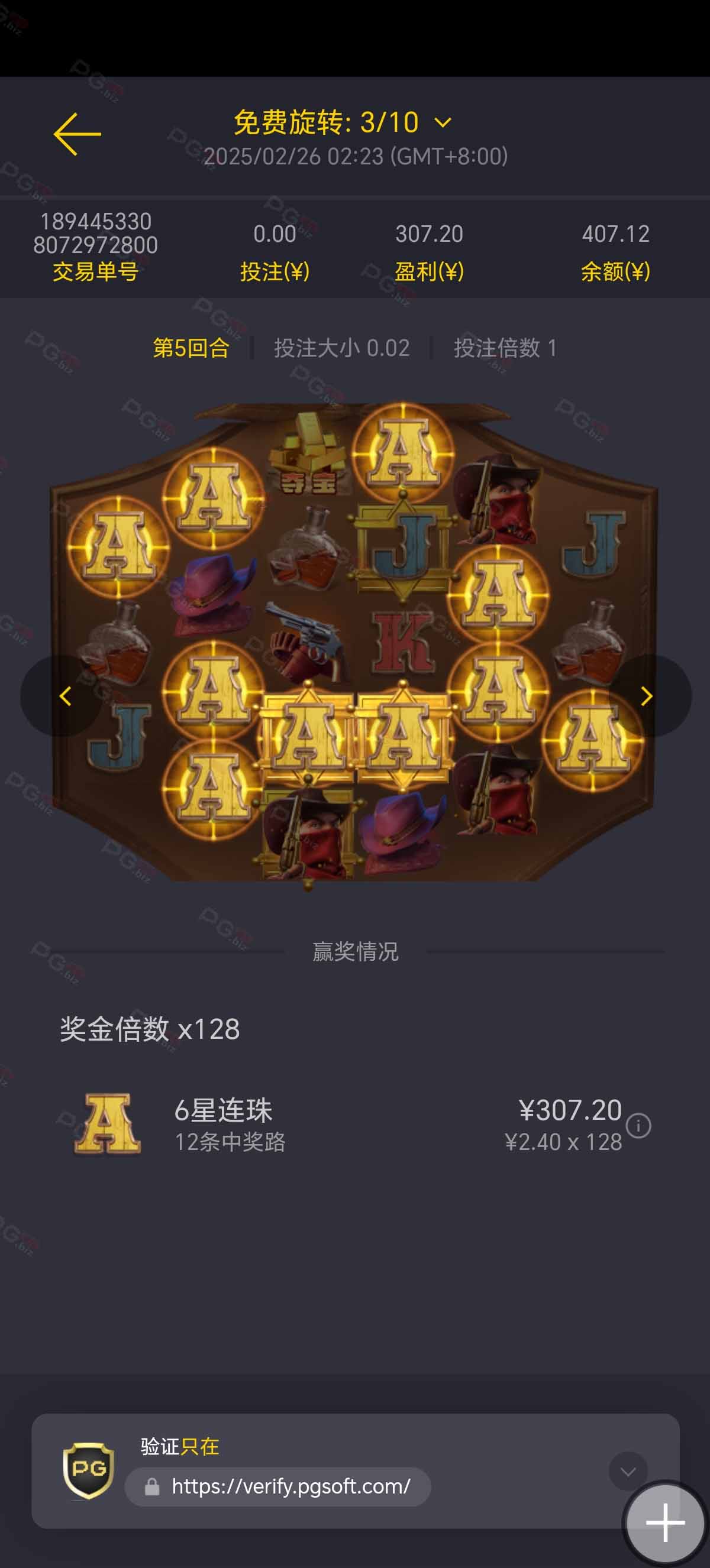The height and width of the screenshot is (1568, 710).
Task: Collapse the verification banner chevron
Action: 628,1471
